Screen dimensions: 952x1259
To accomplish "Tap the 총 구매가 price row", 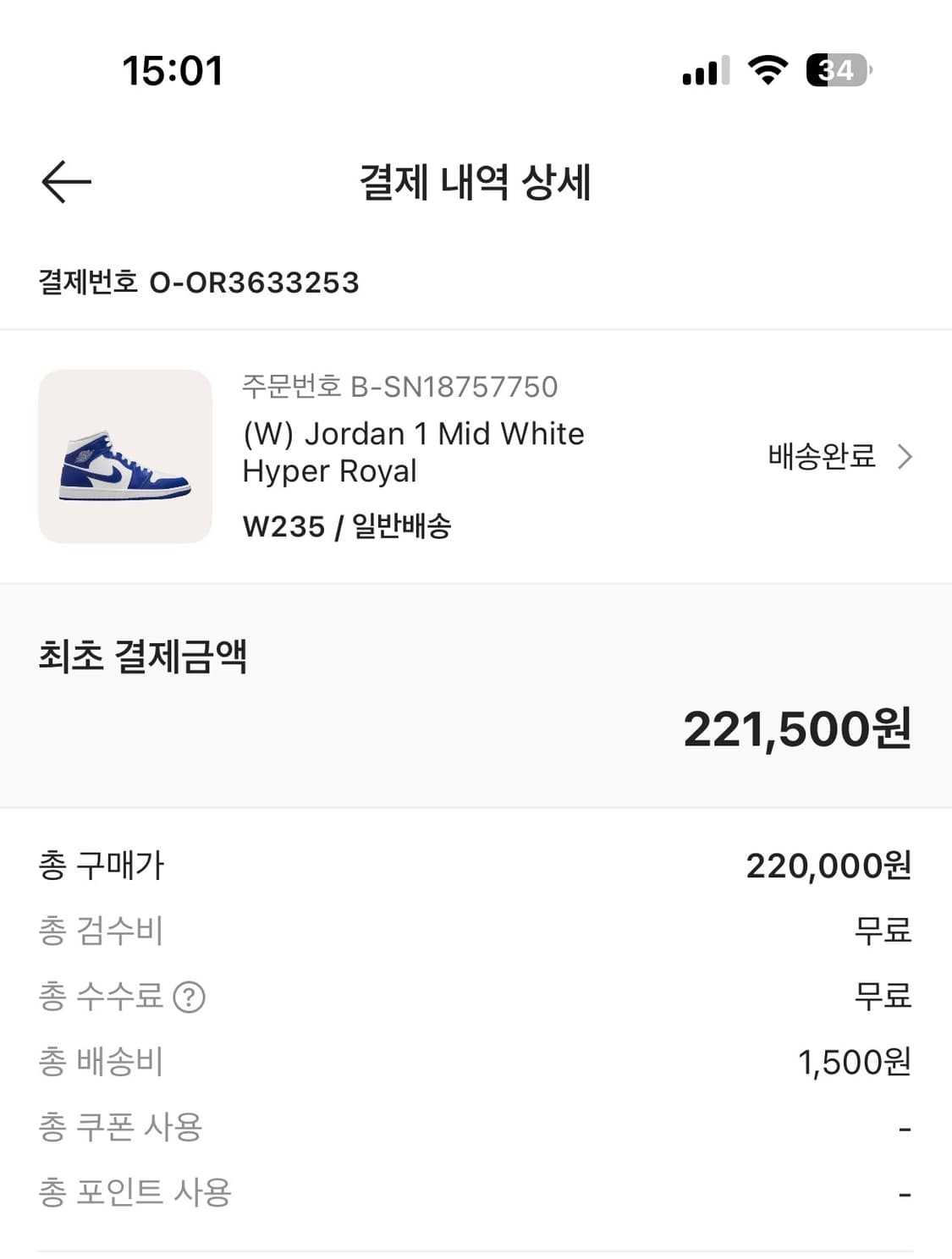I will (474, 865).
